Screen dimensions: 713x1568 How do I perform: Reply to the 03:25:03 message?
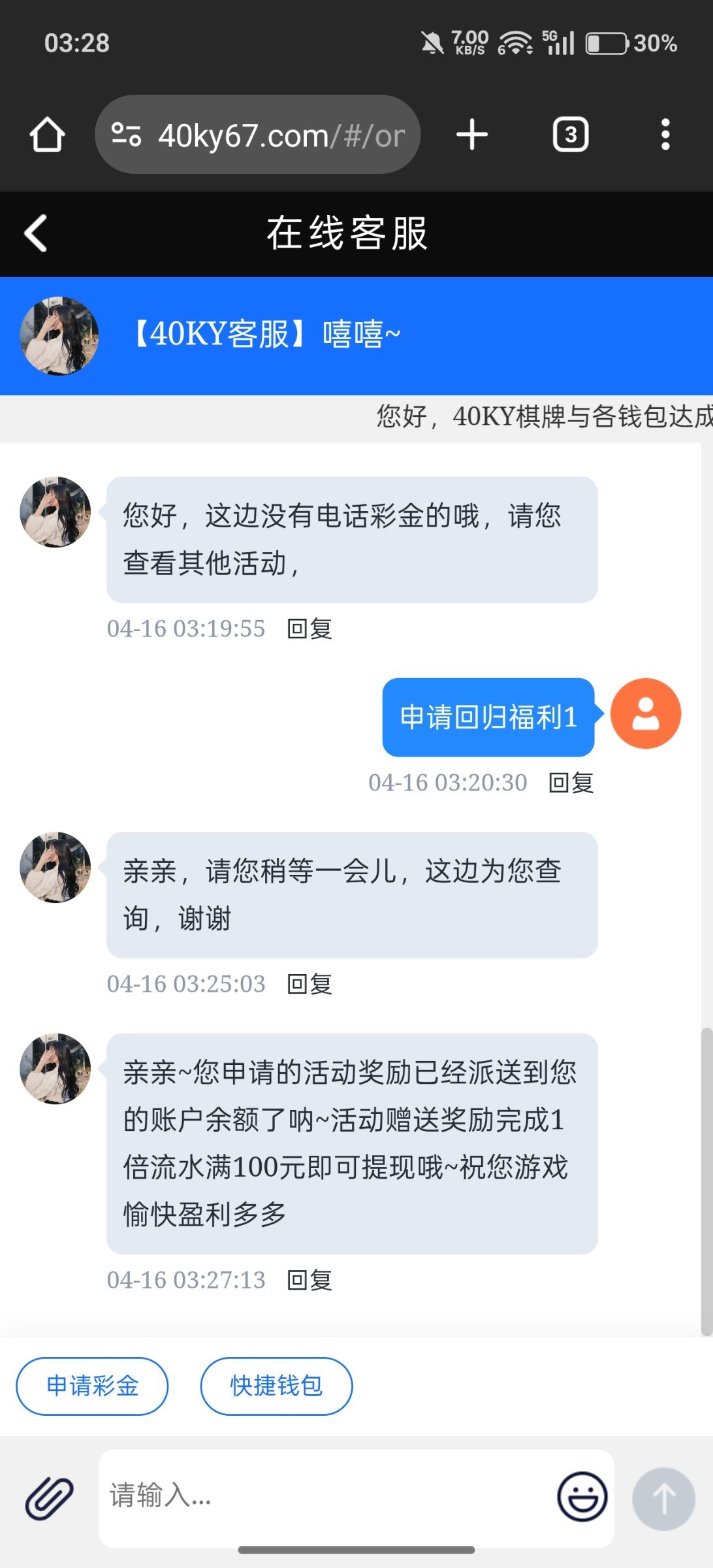pos(310,984)
